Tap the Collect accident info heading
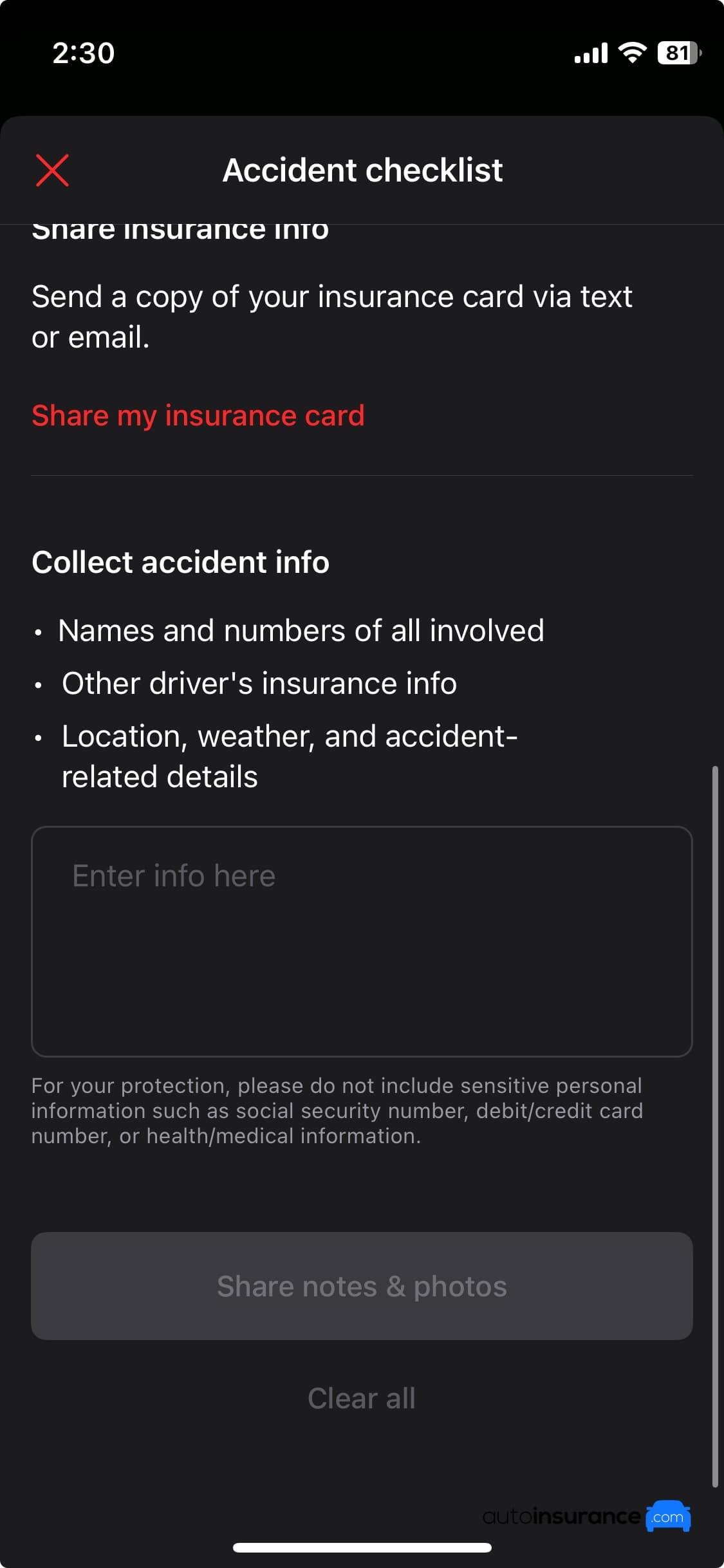This screenshot has width=724, height=1568. tap(180, 561)
